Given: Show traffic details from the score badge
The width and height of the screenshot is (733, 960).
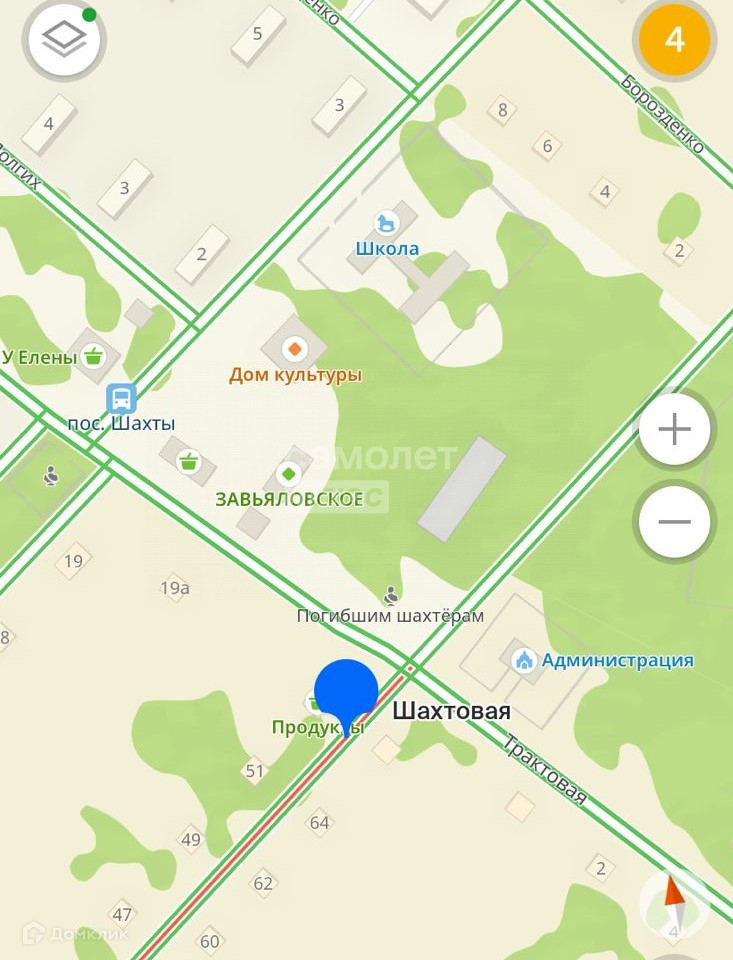Looking at the screenshot, I should [x=675, y=40].
